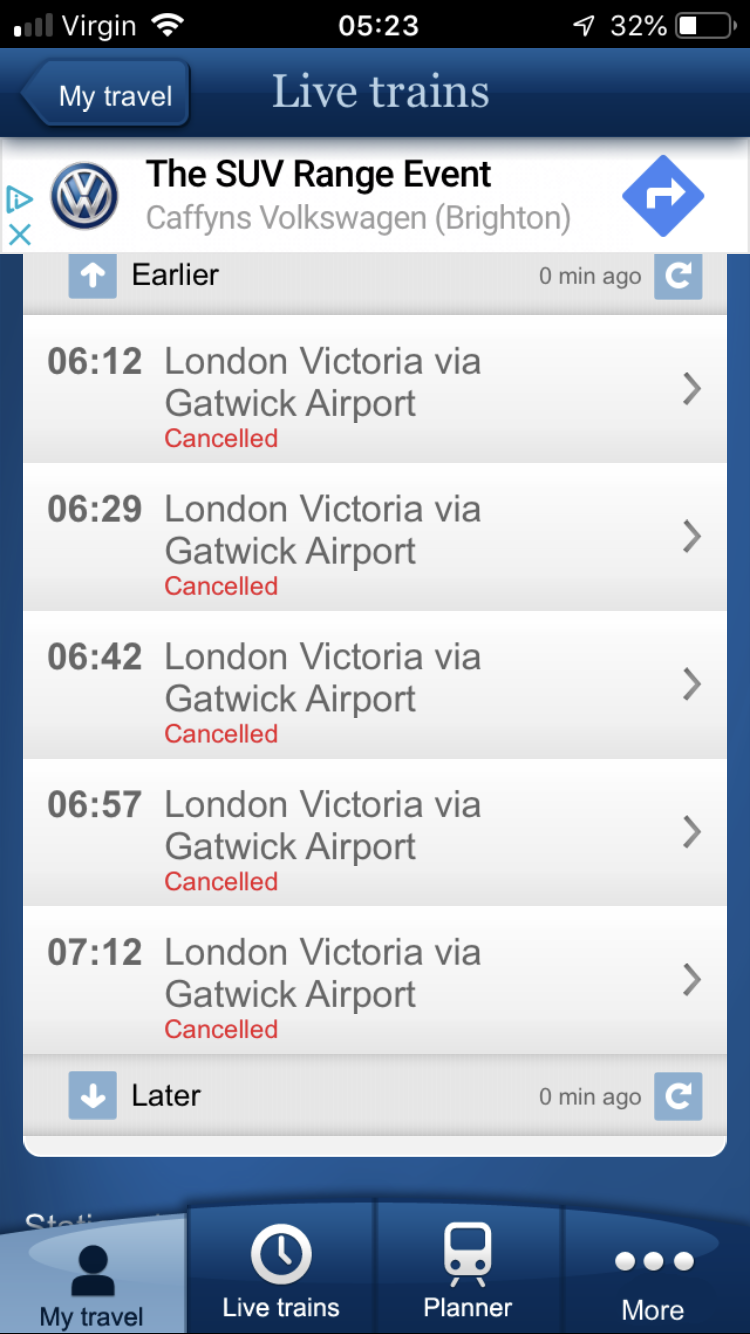This screenshot has width=750, height=1334.
Task: Show later trains
Action: 136,1096
